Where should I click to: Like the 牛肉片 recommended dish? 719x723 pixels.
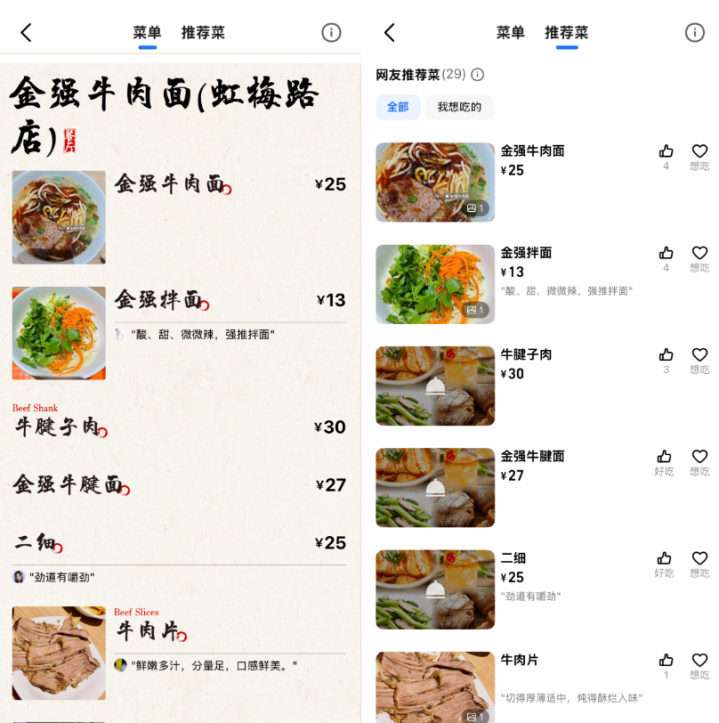point(666,661)
